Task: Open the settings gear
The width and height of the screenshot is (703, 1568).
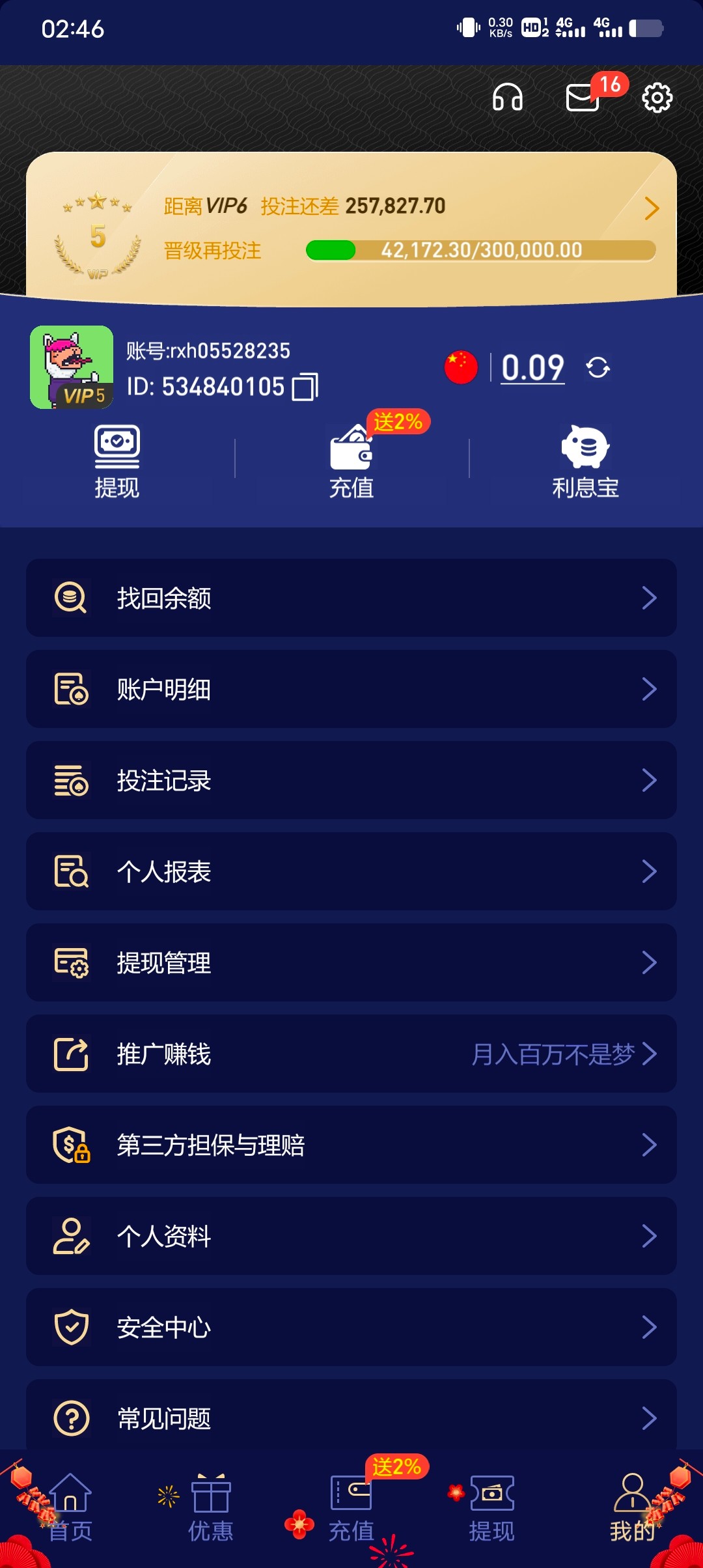Action: coord(657,98)
